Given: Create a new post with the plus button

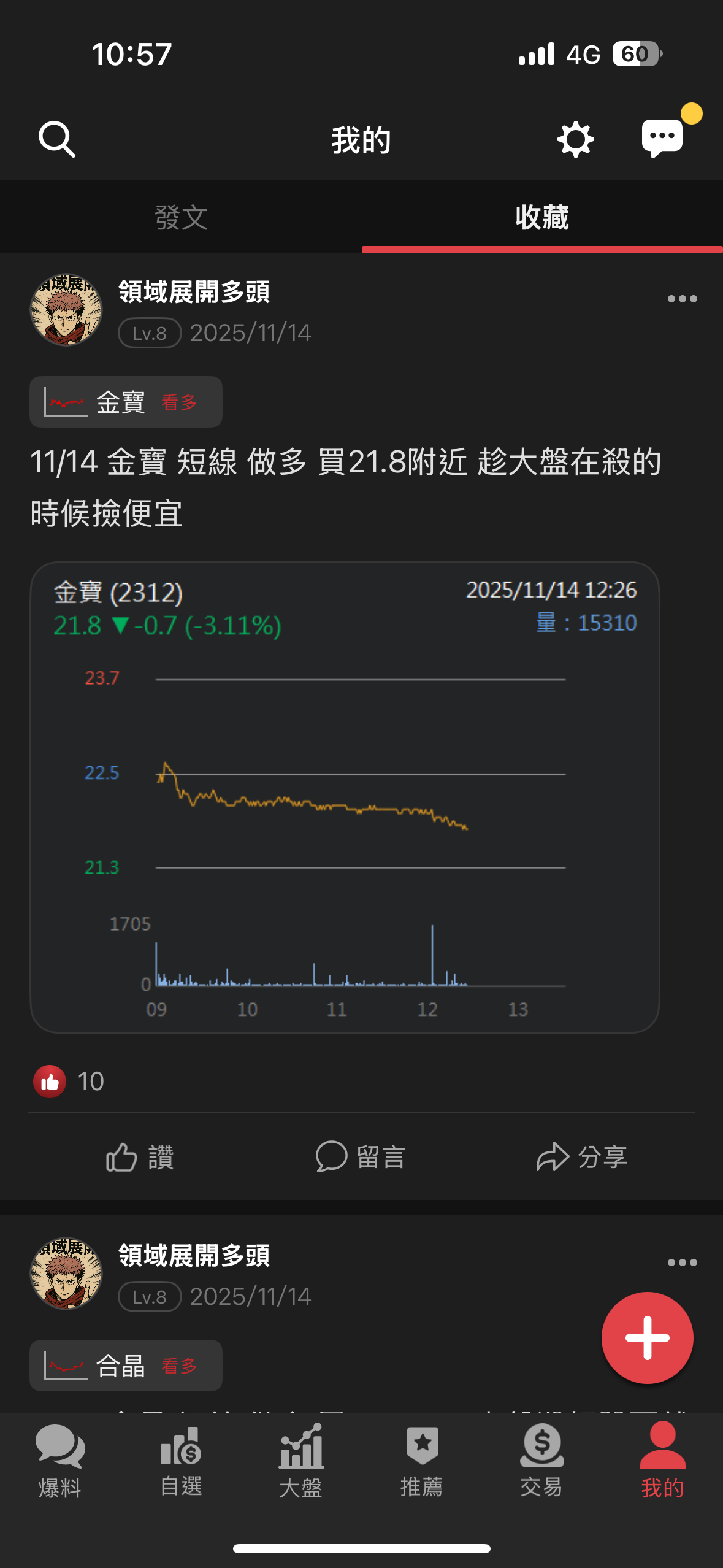Looking at the screenshot, I should (x=647, y=1338).
